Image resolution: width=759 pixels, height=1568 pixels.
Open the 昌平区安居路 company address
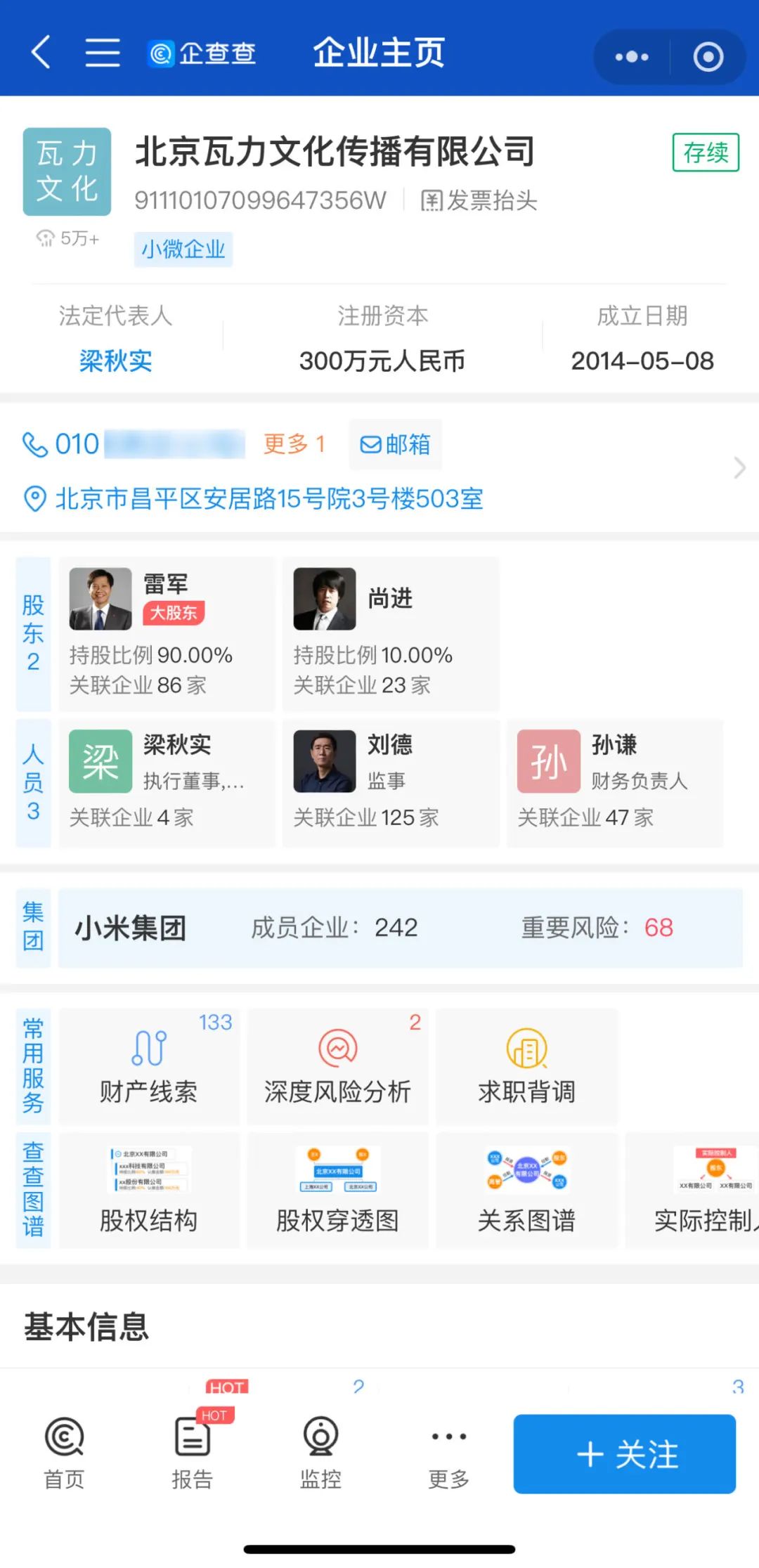click(x=268, y=499)
